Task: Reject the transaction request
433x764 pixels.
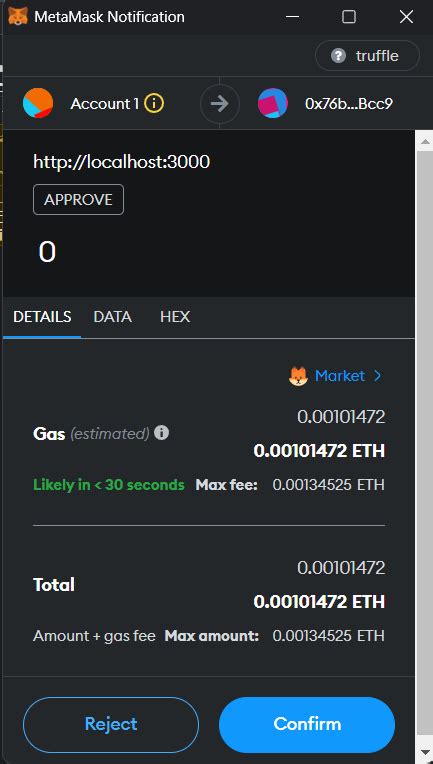Action: coord(111,725)
